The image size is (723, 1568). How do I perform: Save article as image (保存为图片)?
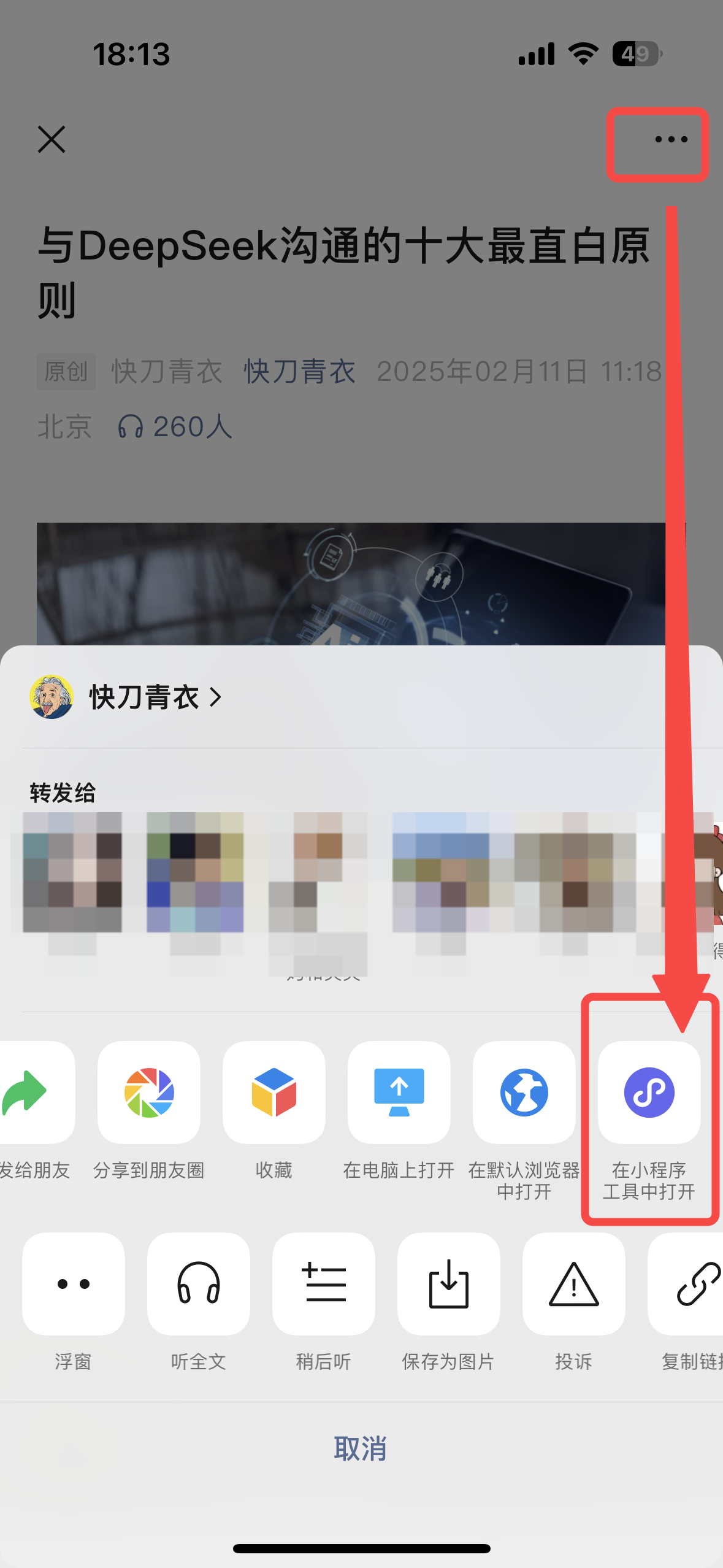(x=449, y=1284)
